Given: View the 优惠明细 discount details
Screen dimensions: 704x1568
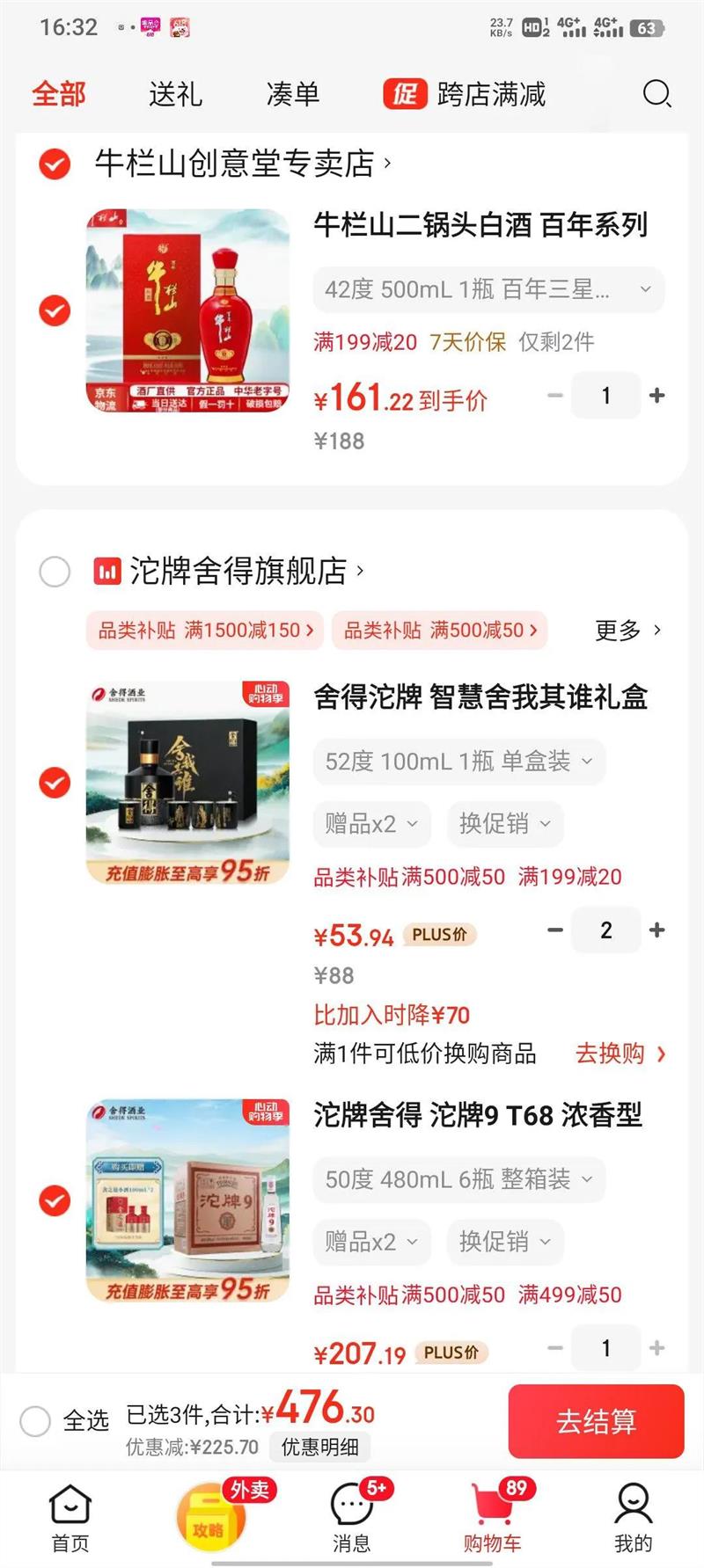Looking at the screenshot, I should tap(319, 1447).
